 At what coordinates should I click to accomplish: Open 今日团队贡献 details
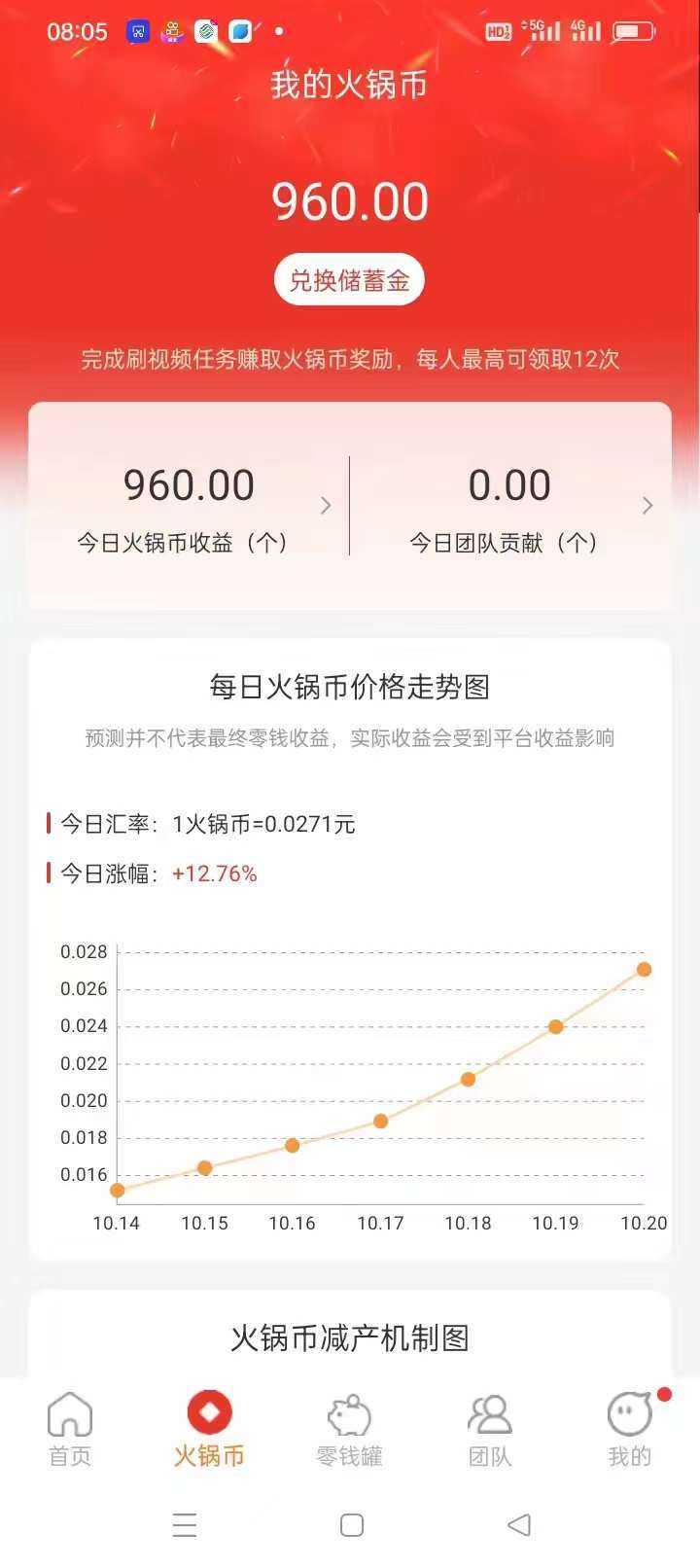(x=510, y=508)
